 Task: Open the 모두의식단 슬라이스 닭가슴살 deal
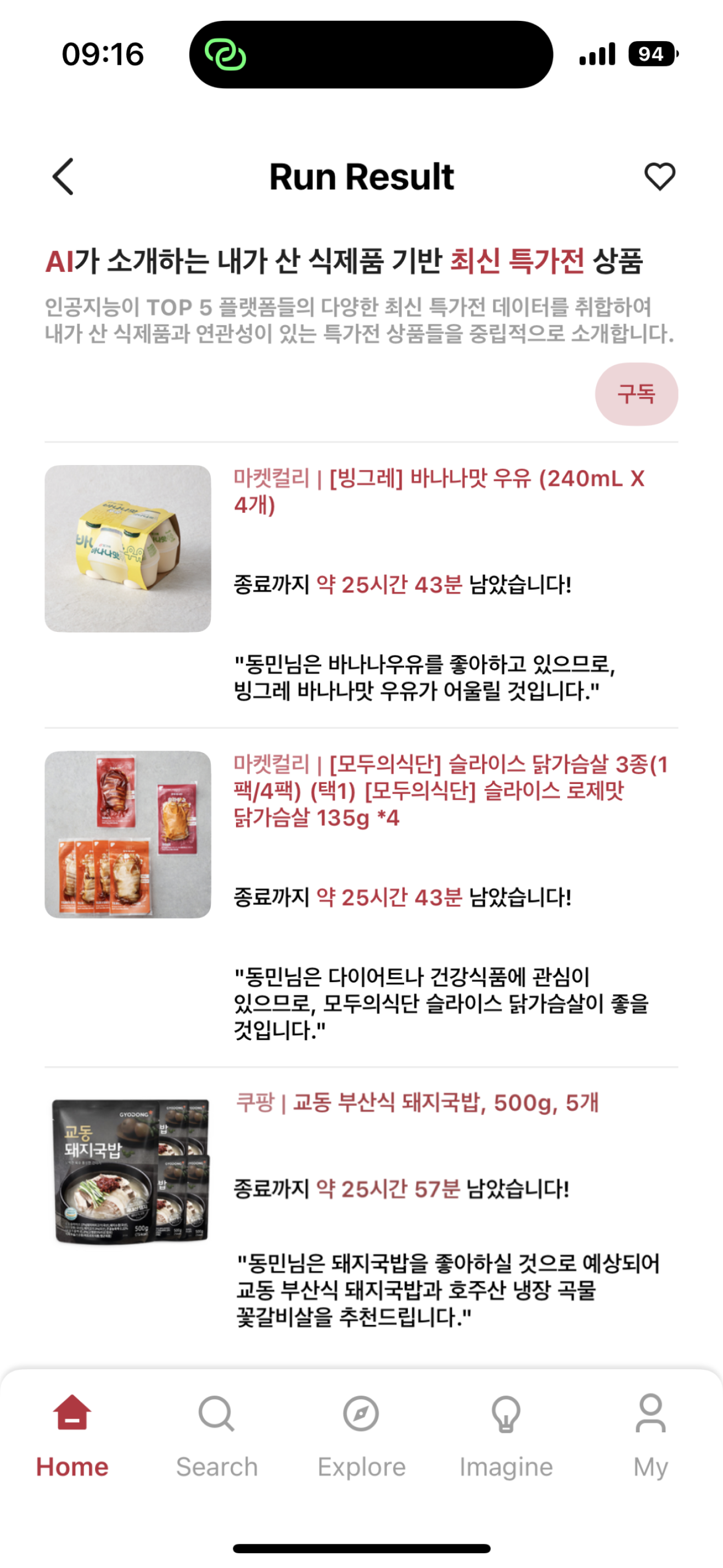[x=450, y=790]
